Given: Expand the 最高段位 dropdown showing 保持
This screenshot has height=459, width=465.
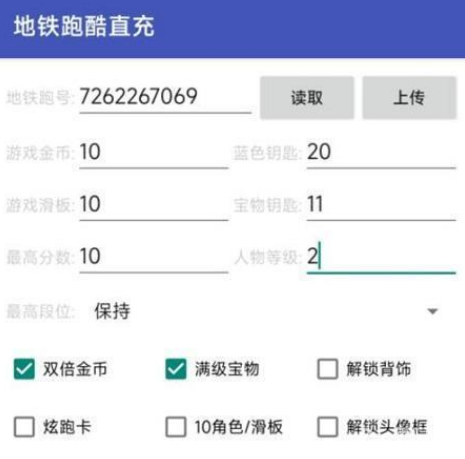Looking at the screenshot, I should tap(267, 311).
